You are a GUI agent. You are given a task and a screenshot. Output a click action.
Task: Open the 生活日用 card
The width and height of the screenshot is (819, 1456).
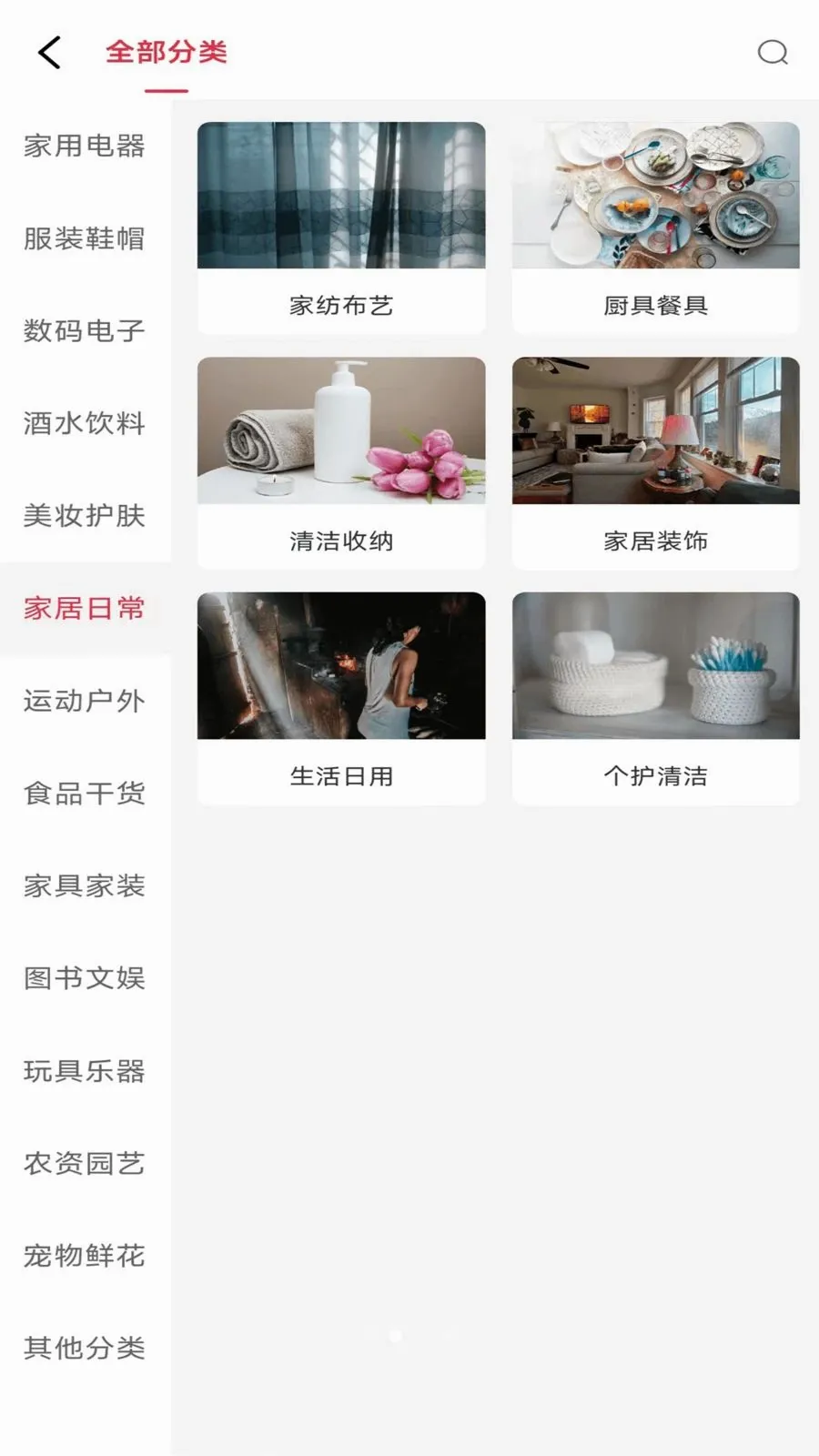point(341,699)
